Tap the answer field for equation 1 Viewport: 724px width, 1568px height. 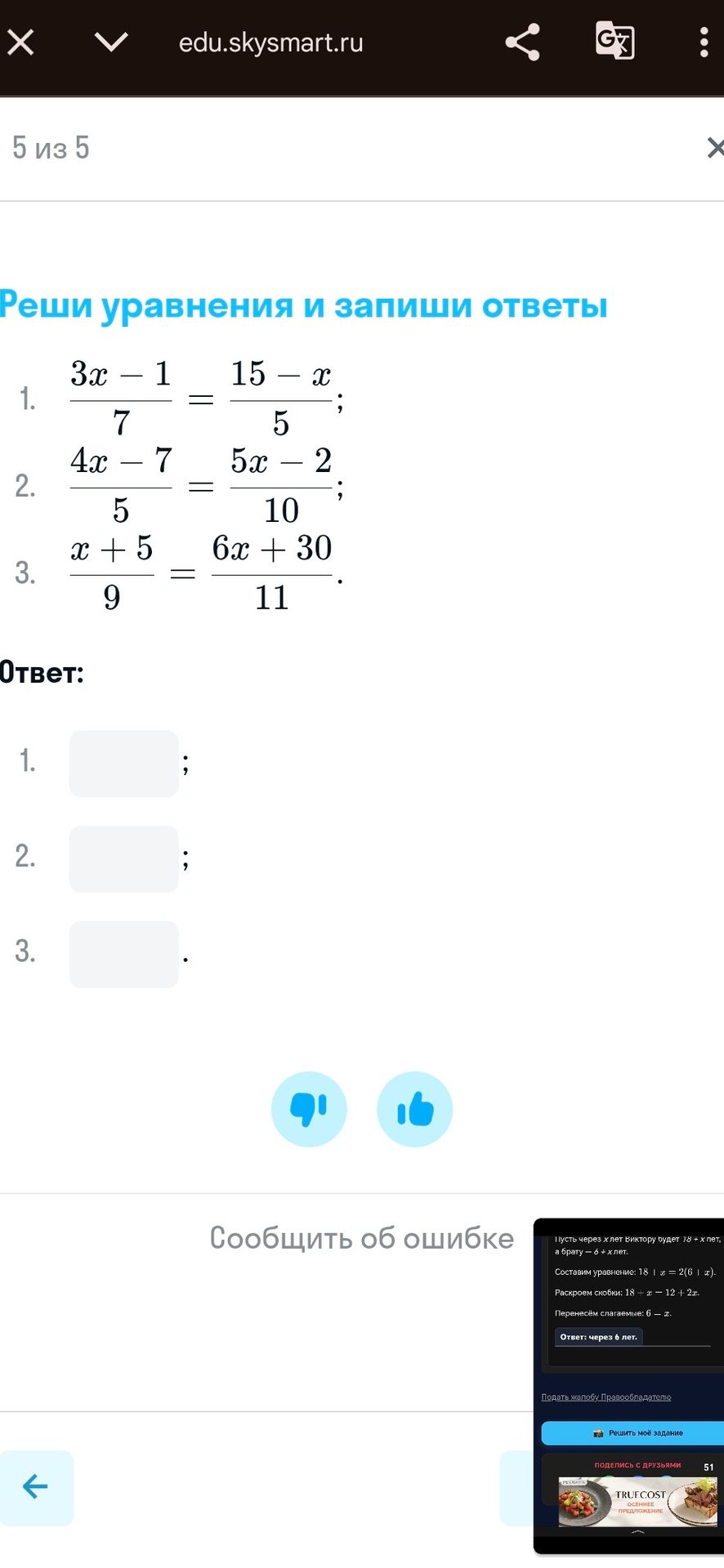tap(124, 764)
